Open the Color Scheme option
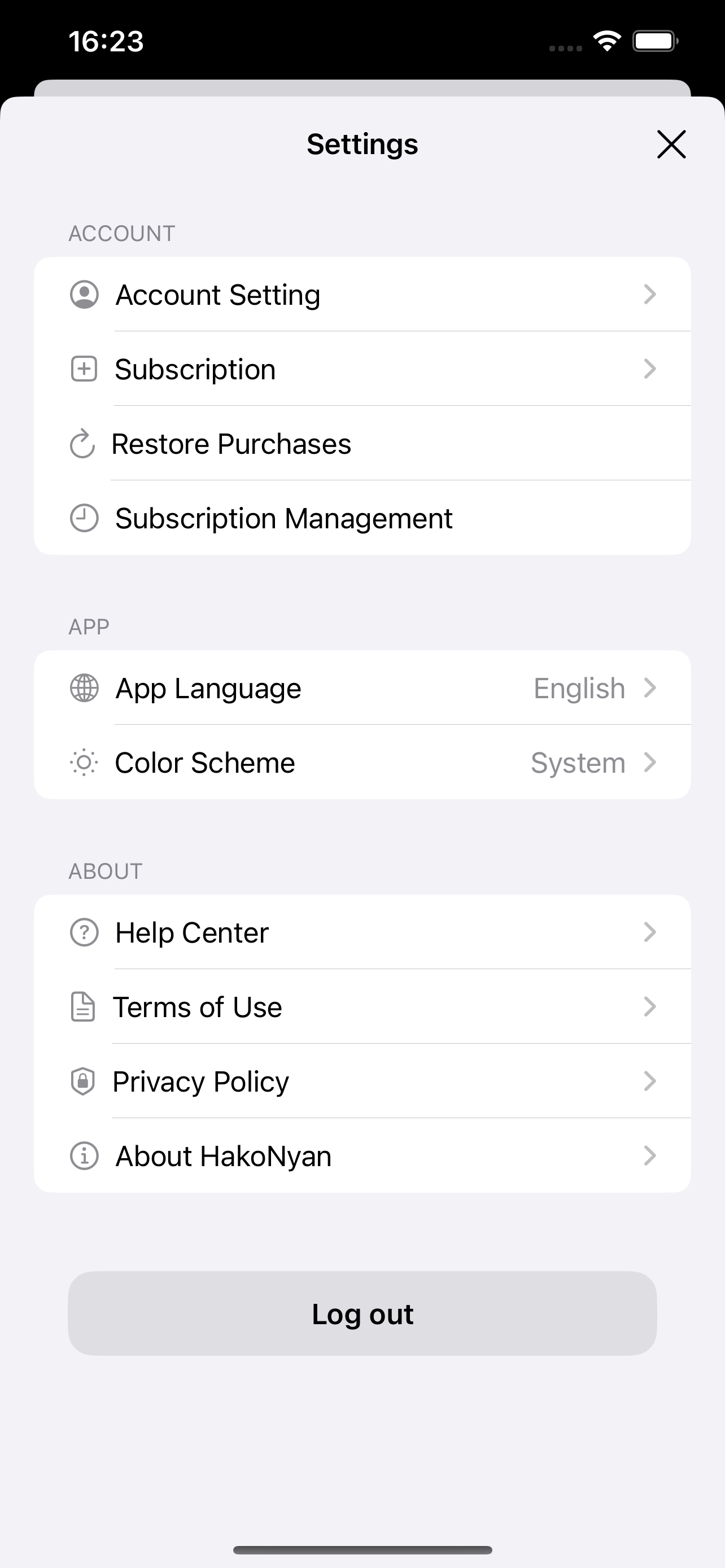 point(362,762)
